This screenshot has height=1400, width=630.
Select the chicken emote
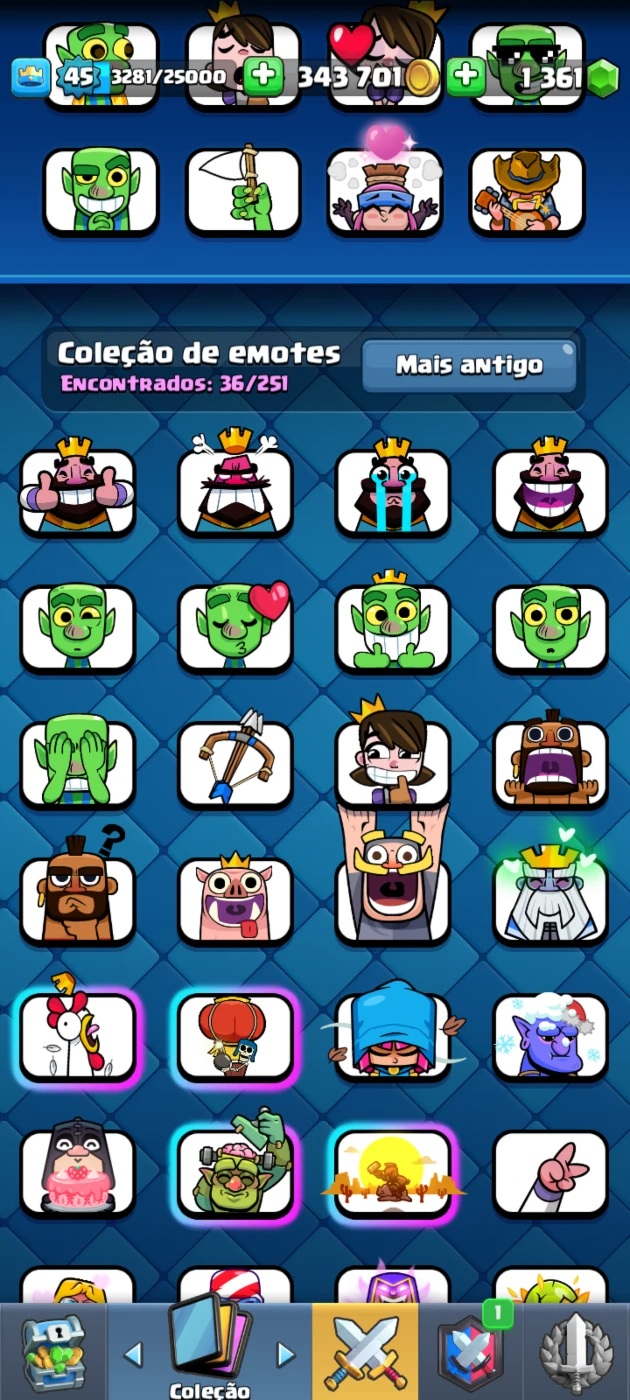[78, 1036]
